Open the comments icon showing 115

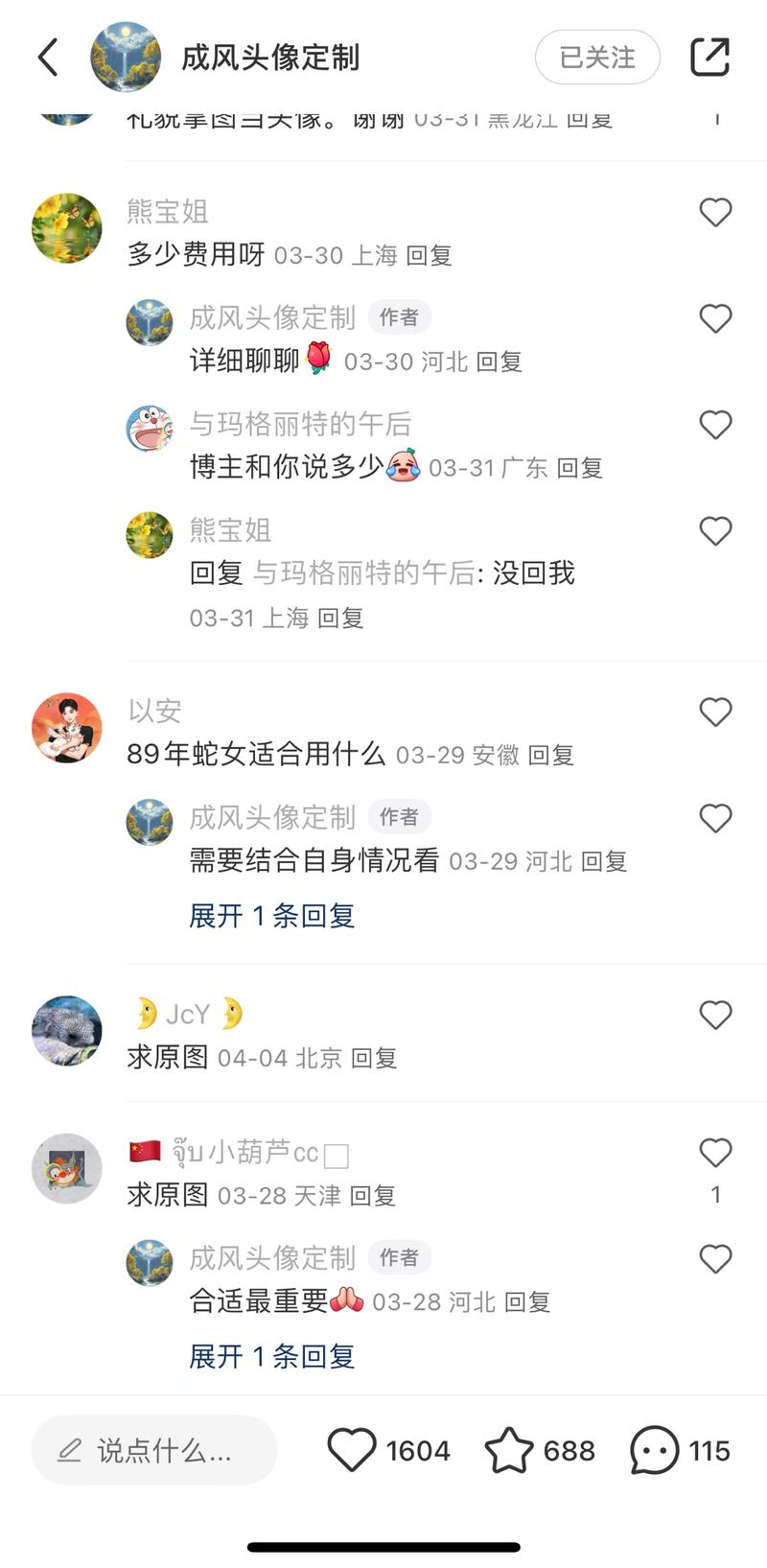coord(654,1450)
